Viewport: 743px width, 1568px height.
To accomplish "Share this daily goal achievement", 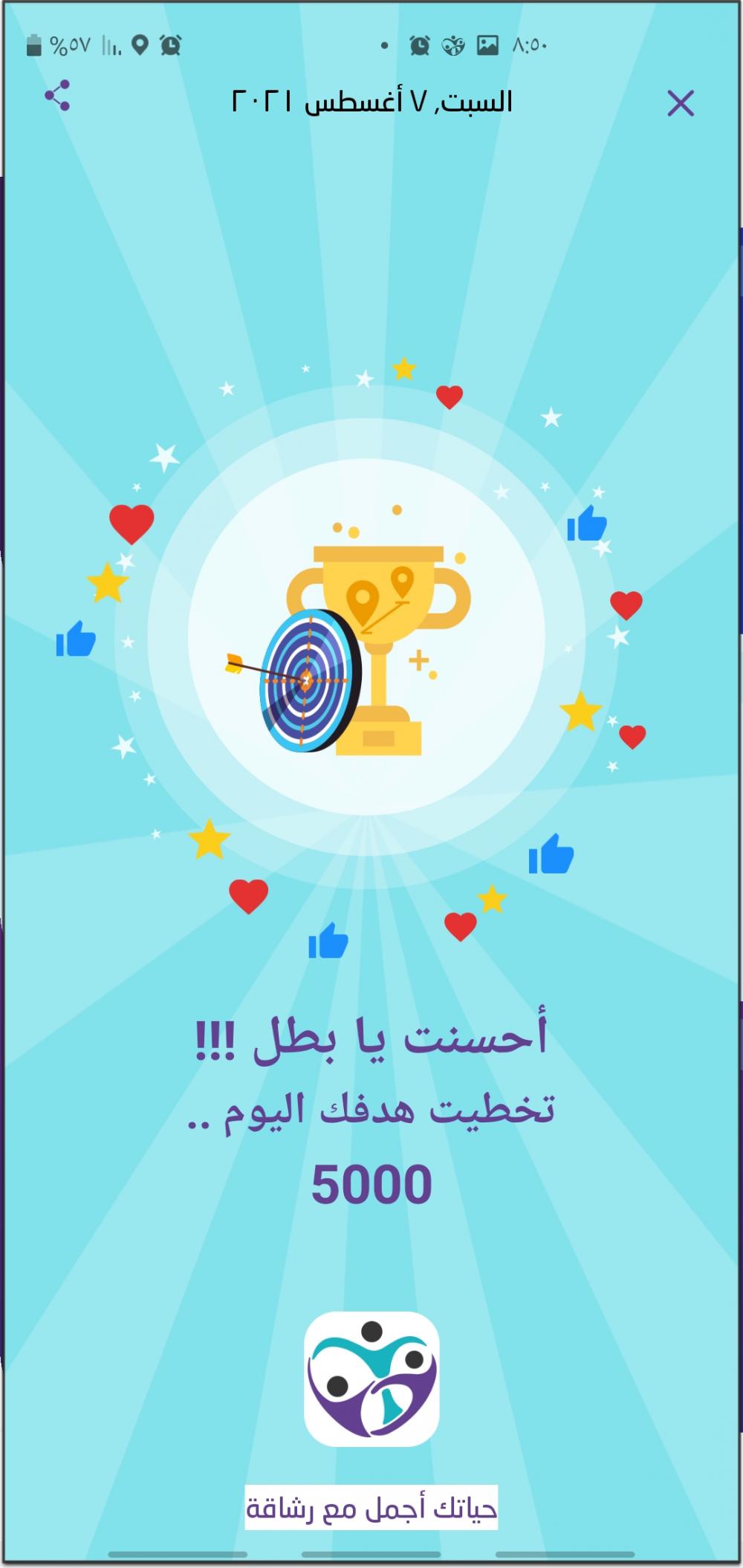I will click(x=57, y=96).
